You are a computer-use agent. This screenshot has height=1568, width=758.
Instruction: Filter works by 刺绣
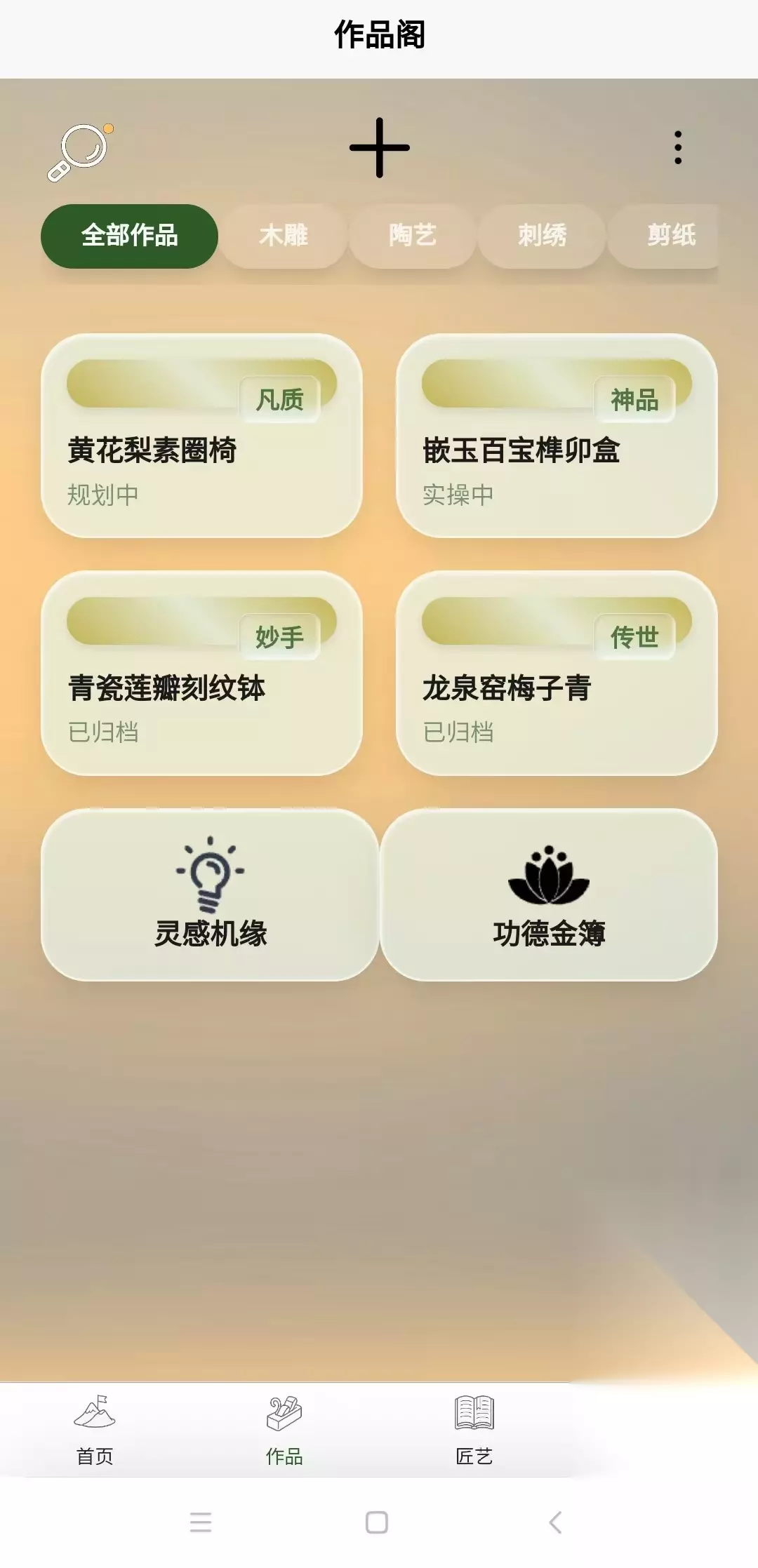[542, 236]
